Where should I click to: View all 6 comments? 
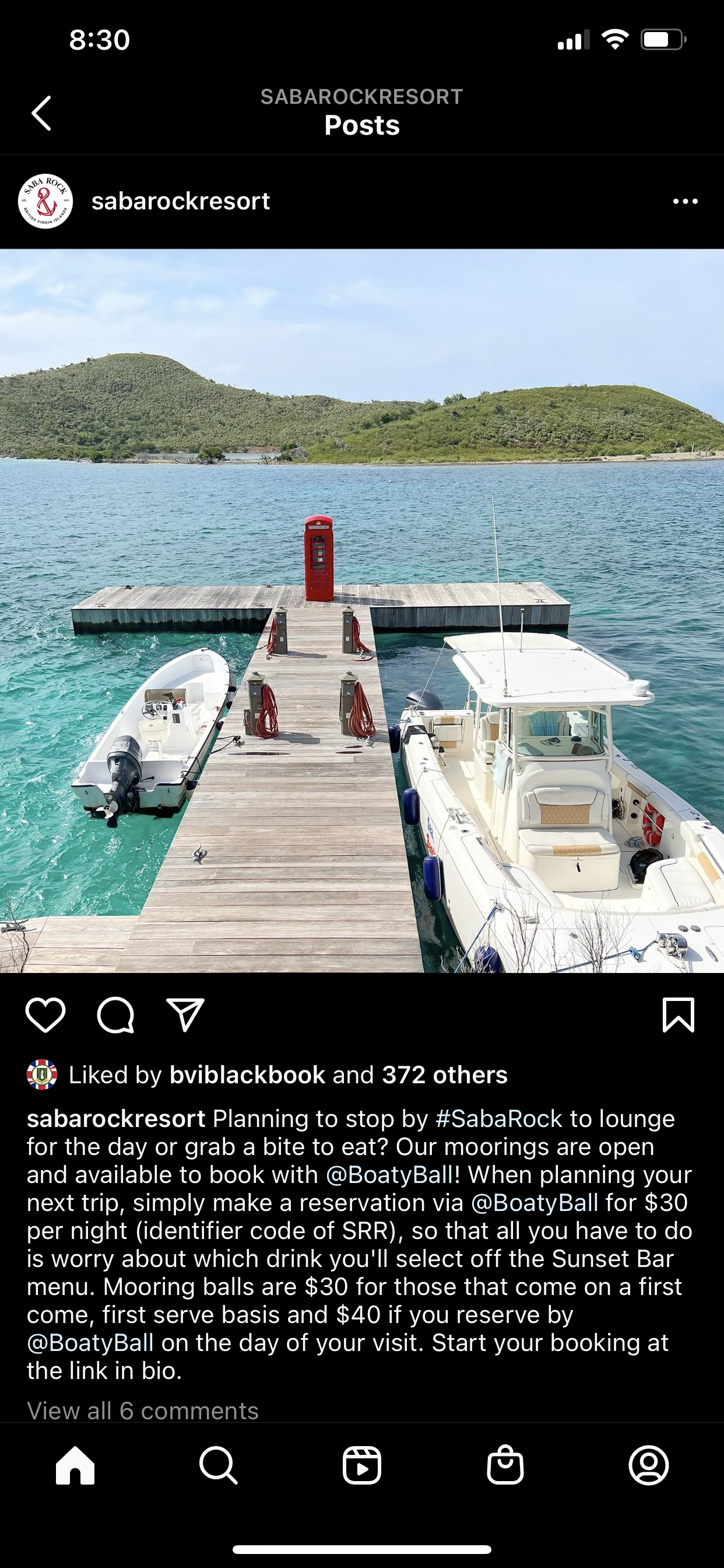tap(143, 1411)
